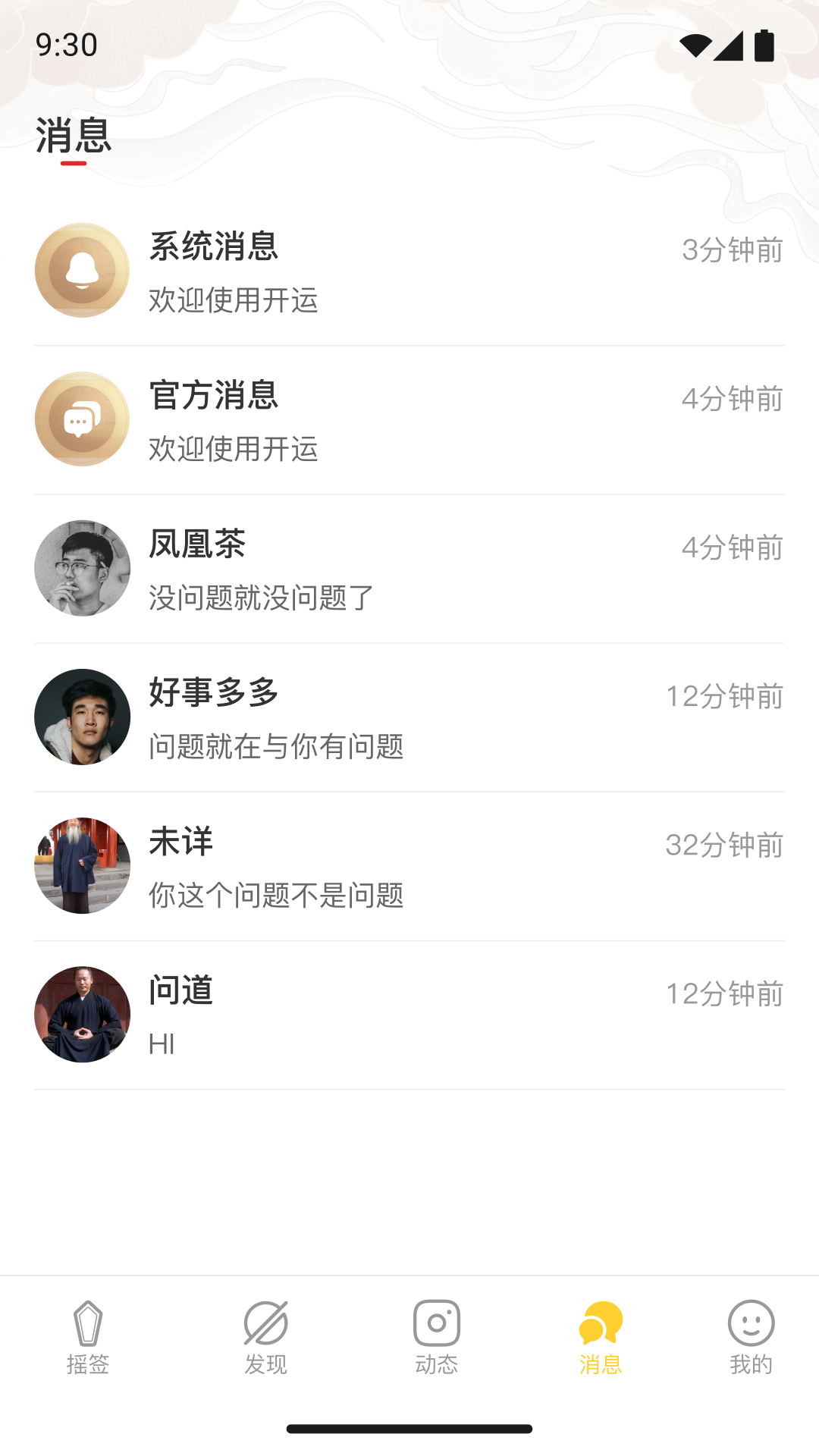Viewport: 819px width, 1456px height.
Task: Select the 消息 tab in bottom navigation
Action: tap(601, 1338)
